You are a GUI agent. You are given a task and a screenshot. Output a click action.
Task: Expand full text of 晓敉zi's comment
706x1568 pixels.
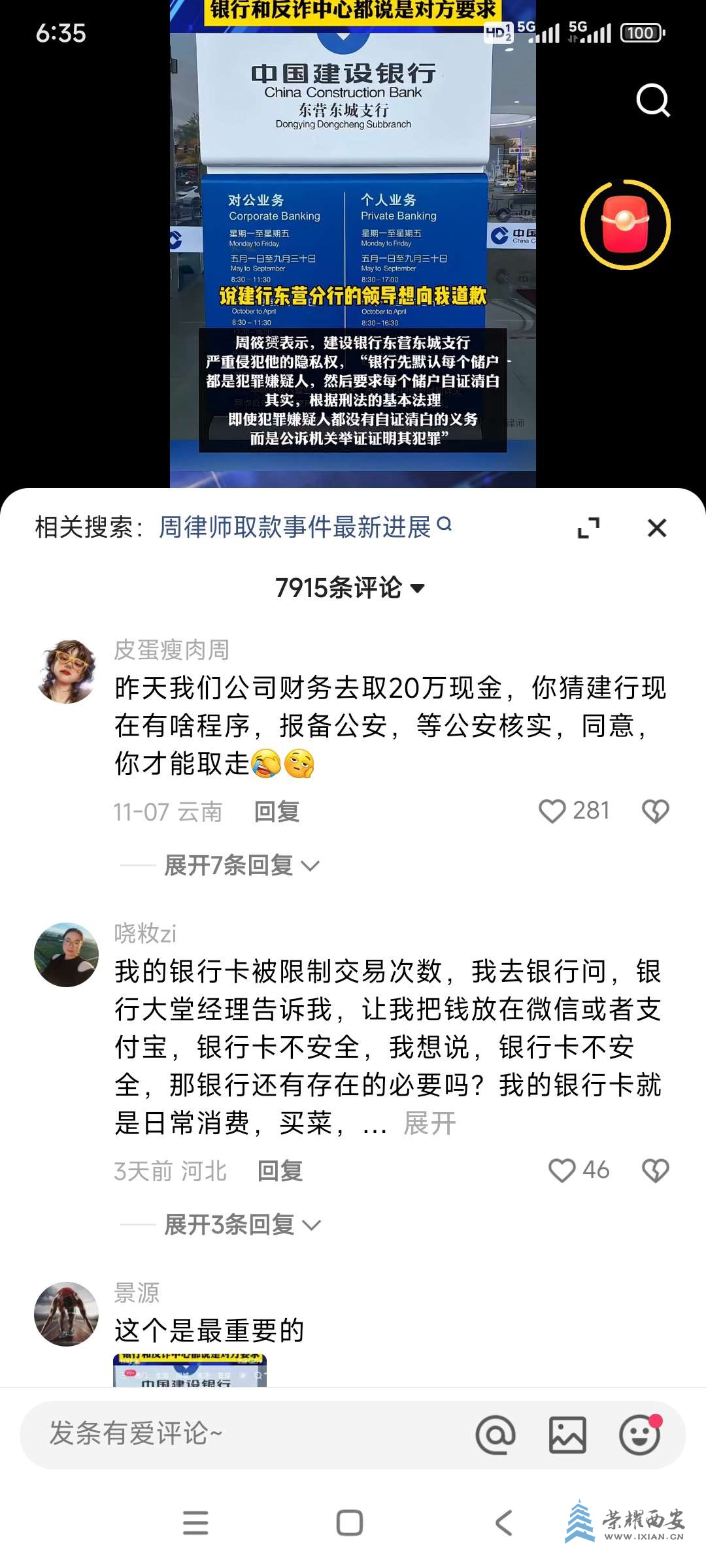click(x=429, y=1123)
